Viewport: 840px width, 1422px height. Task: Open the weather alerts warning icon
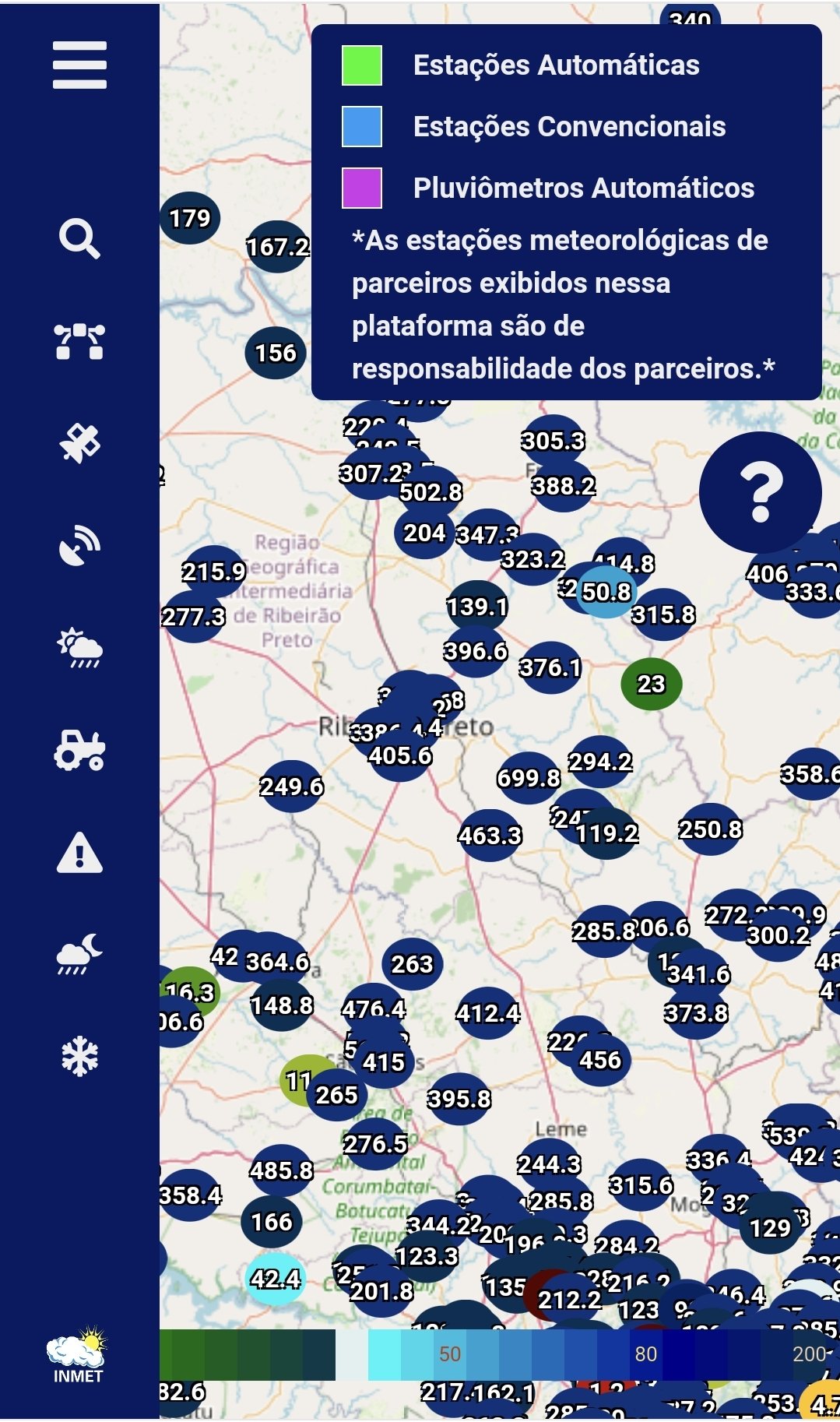[79, 853]
